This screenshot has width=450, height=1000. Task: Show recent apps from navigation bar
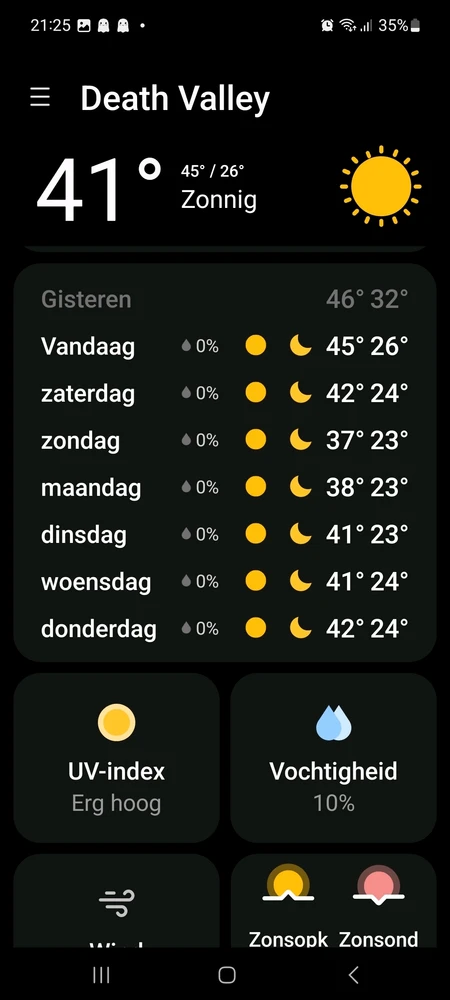click(101, 974)
